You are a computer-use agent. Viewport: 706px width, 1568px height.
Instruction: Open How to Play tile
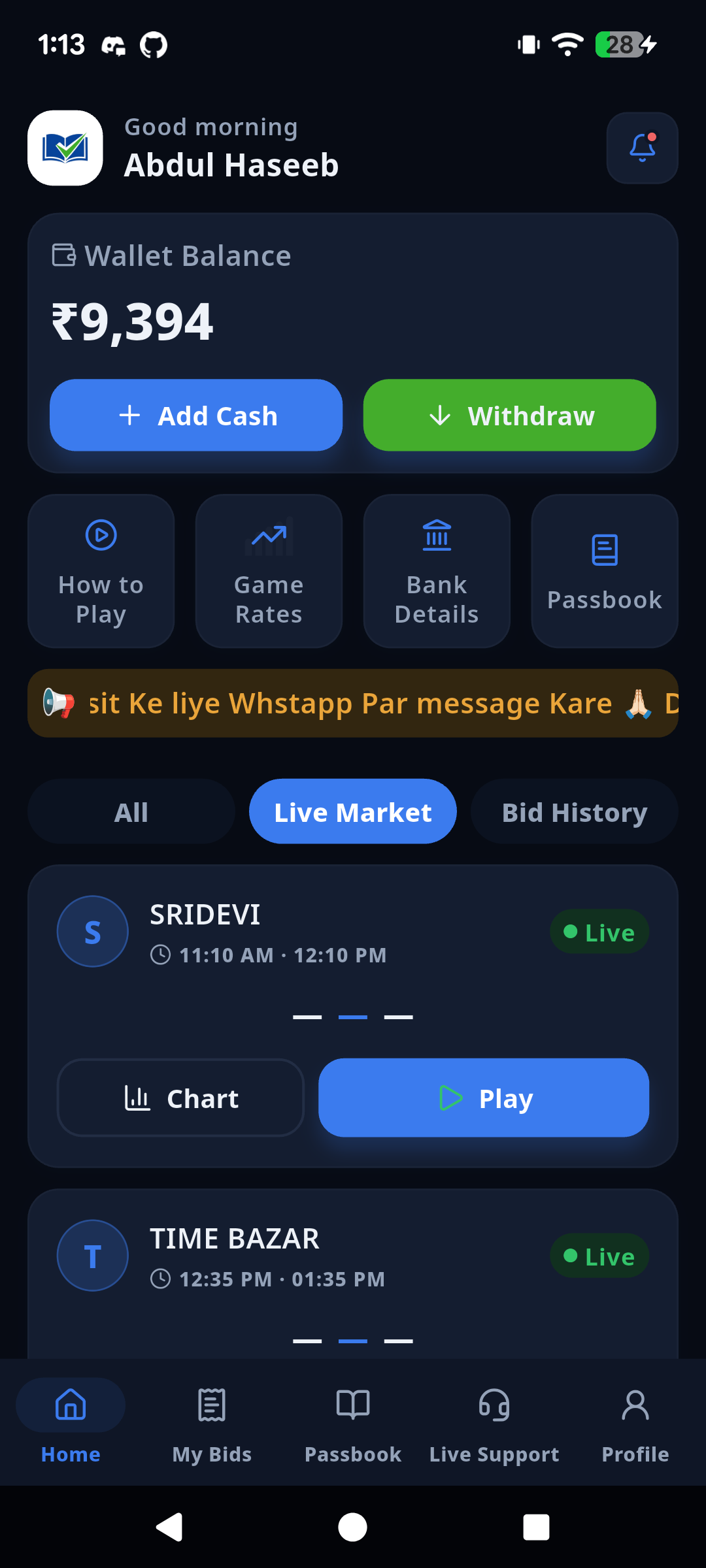click(x=101, y=571)
